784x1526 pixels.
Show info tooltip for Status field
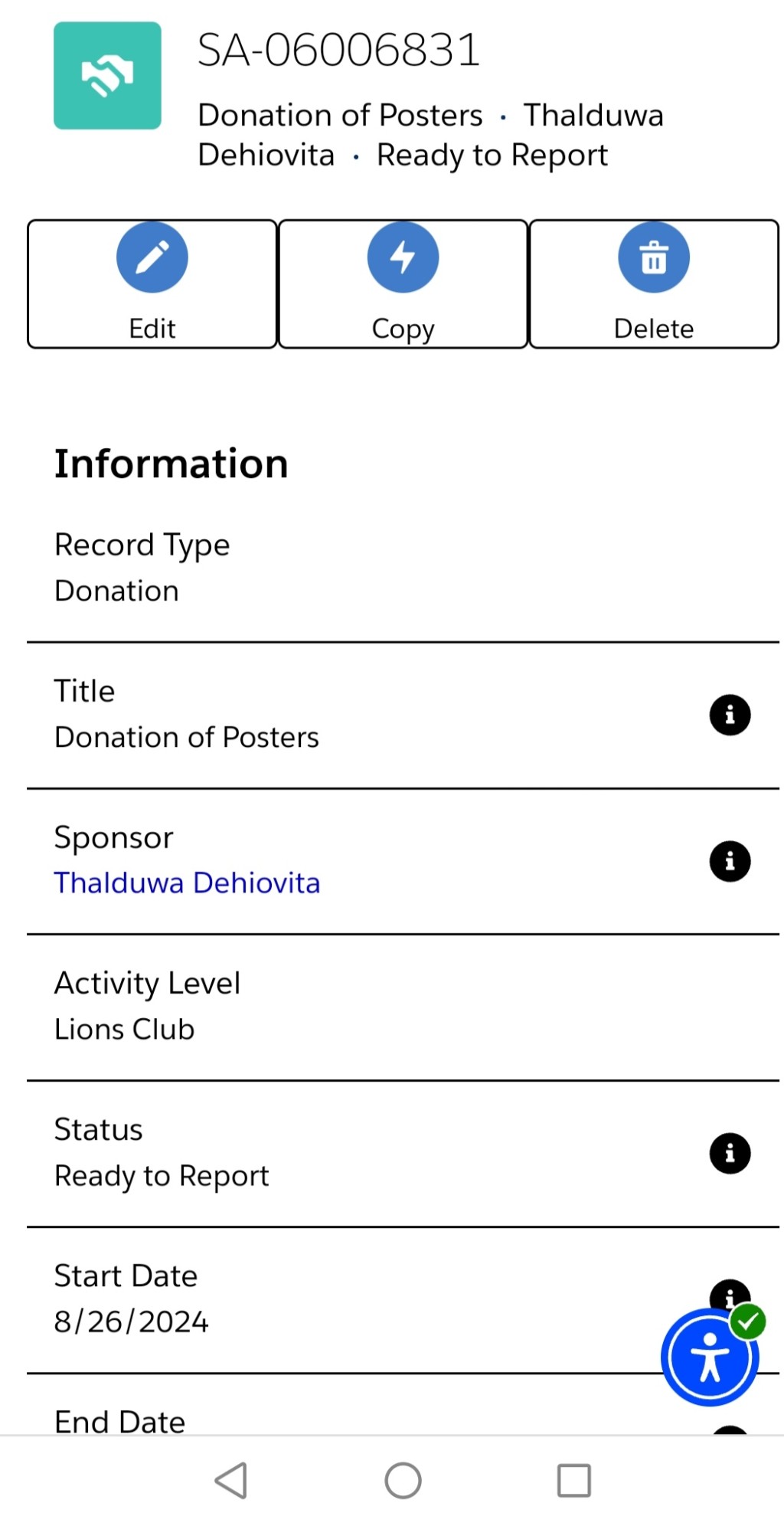[730, 1153]
